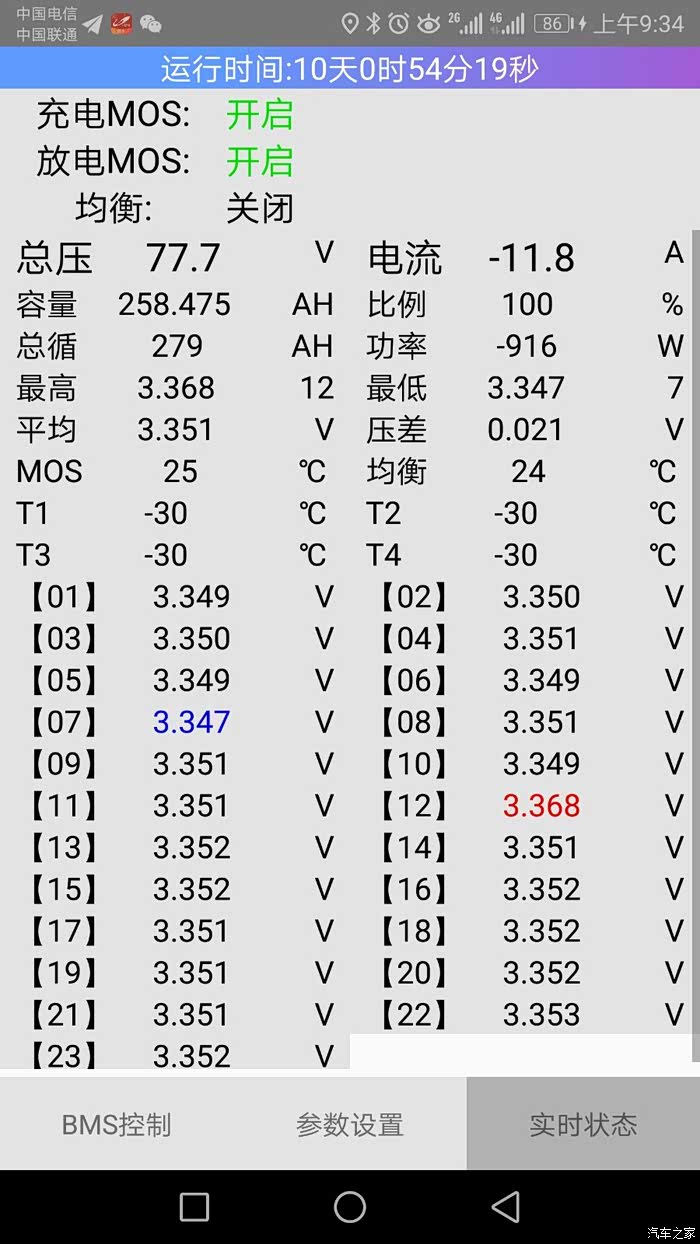Open the 参数设置 tab

click(x=349, y=1124)
